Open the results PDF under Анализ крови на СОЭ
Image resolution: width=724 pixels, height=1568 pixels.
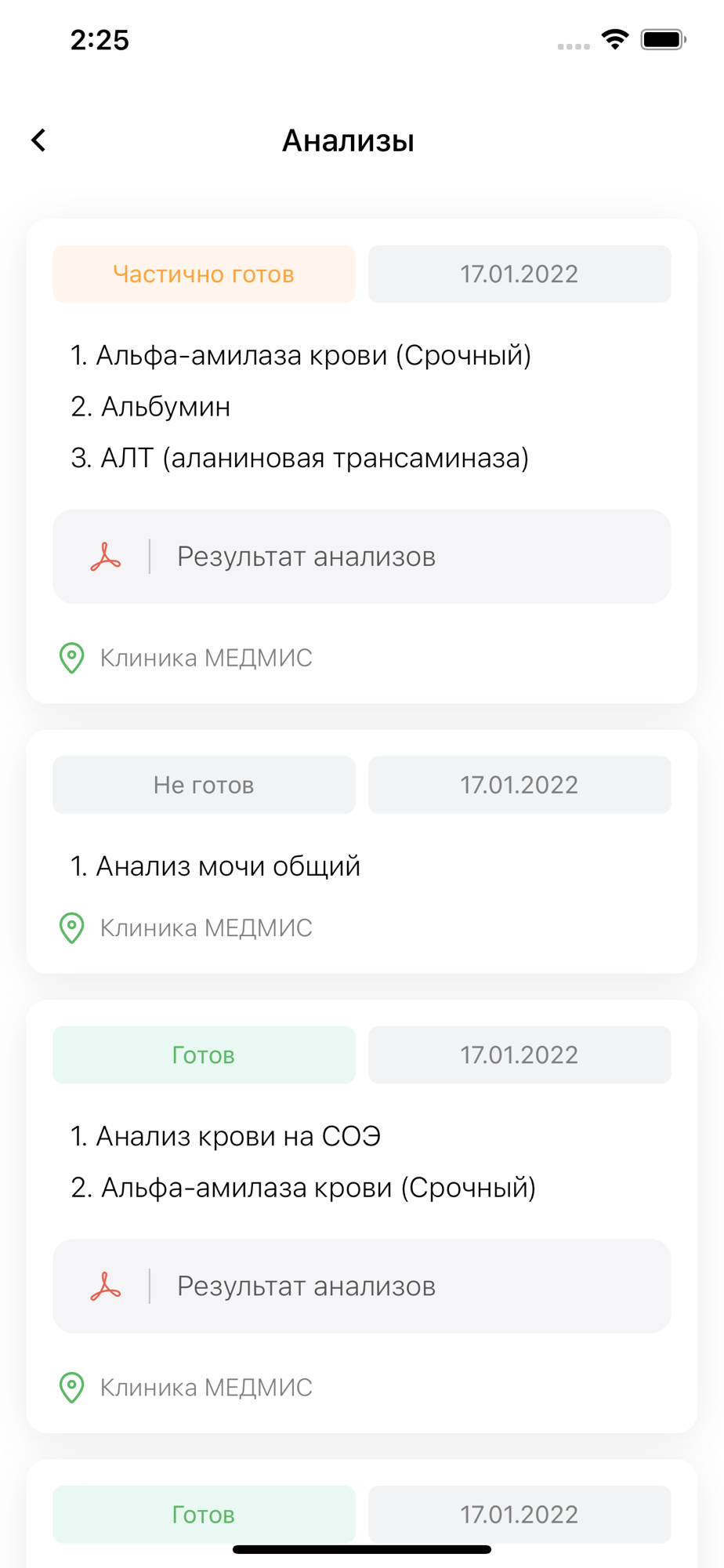pos(361,1286)
